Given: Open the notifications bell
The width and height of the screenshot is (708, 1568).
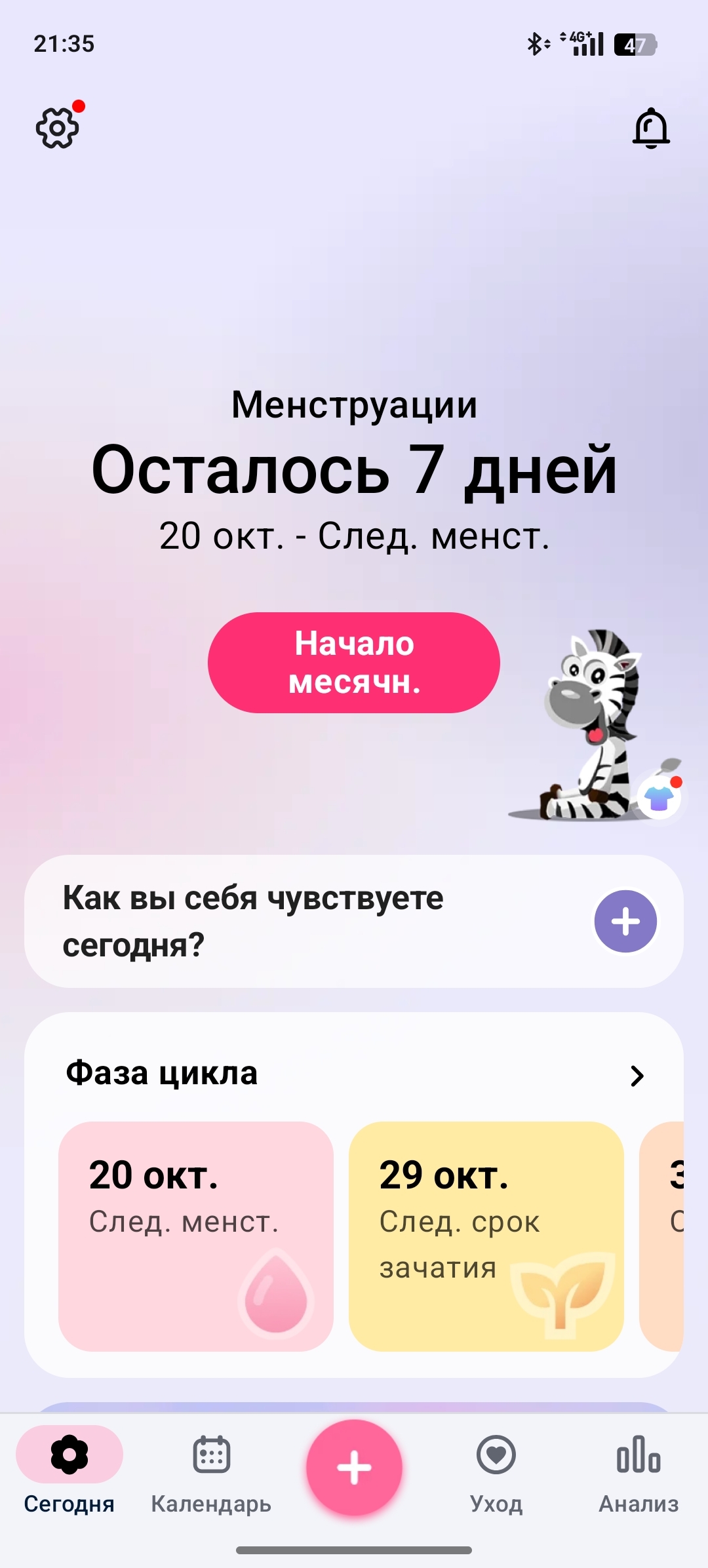Looking at the screenshot, I should pyautogui.click(x=651, y=128).
